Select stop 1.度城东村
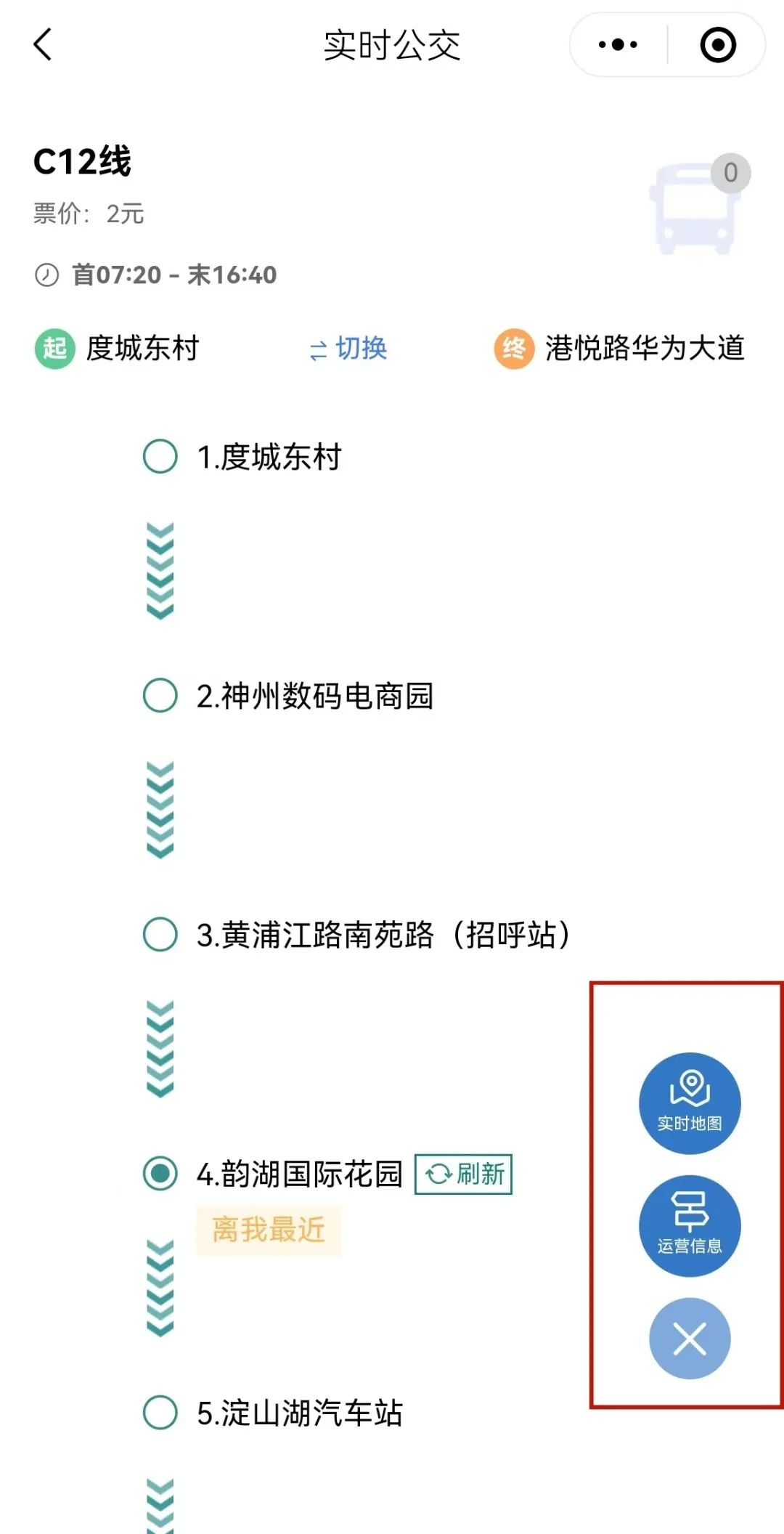784x1534 pixels. click(x=269, y=457)
